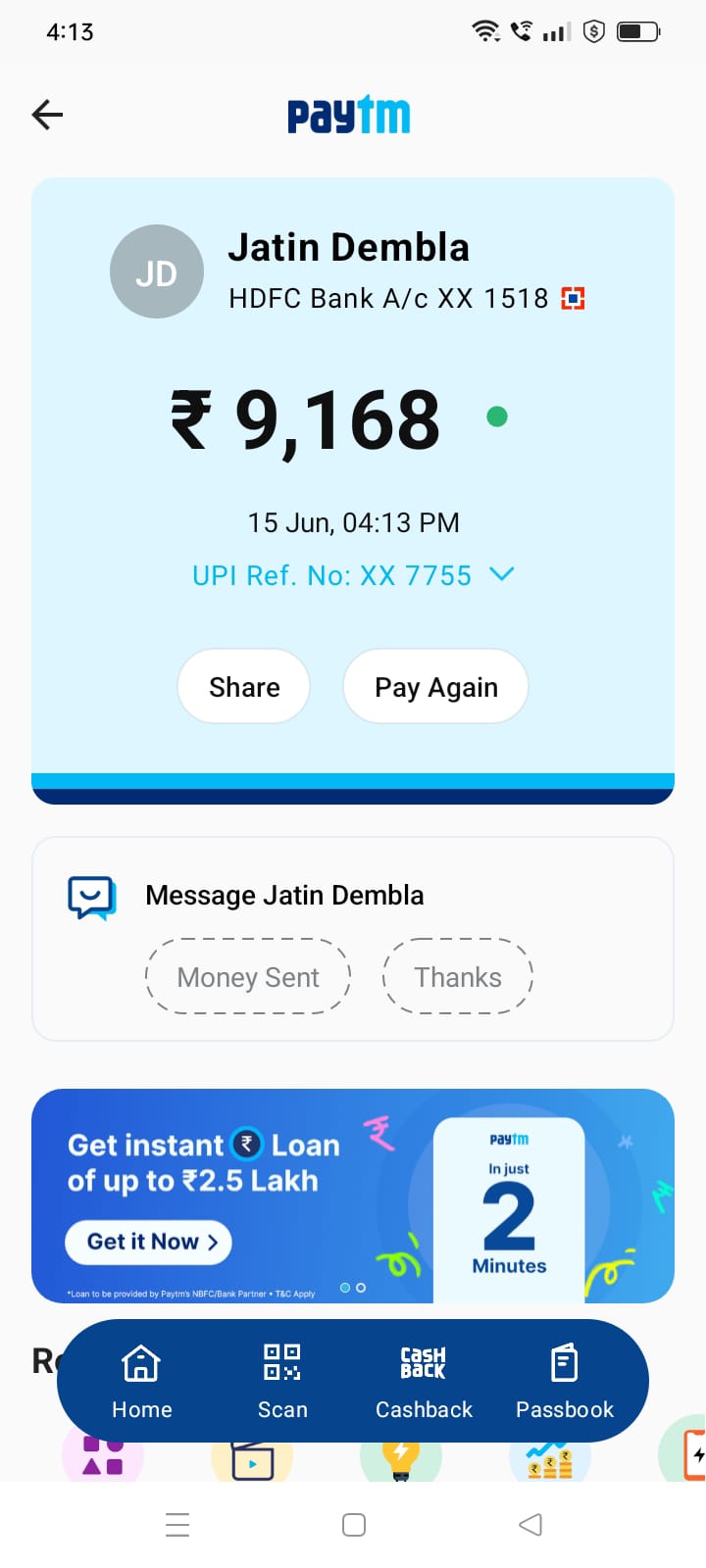Share the payment receipt
The image size is (706, 1568).
coord(244,687)
